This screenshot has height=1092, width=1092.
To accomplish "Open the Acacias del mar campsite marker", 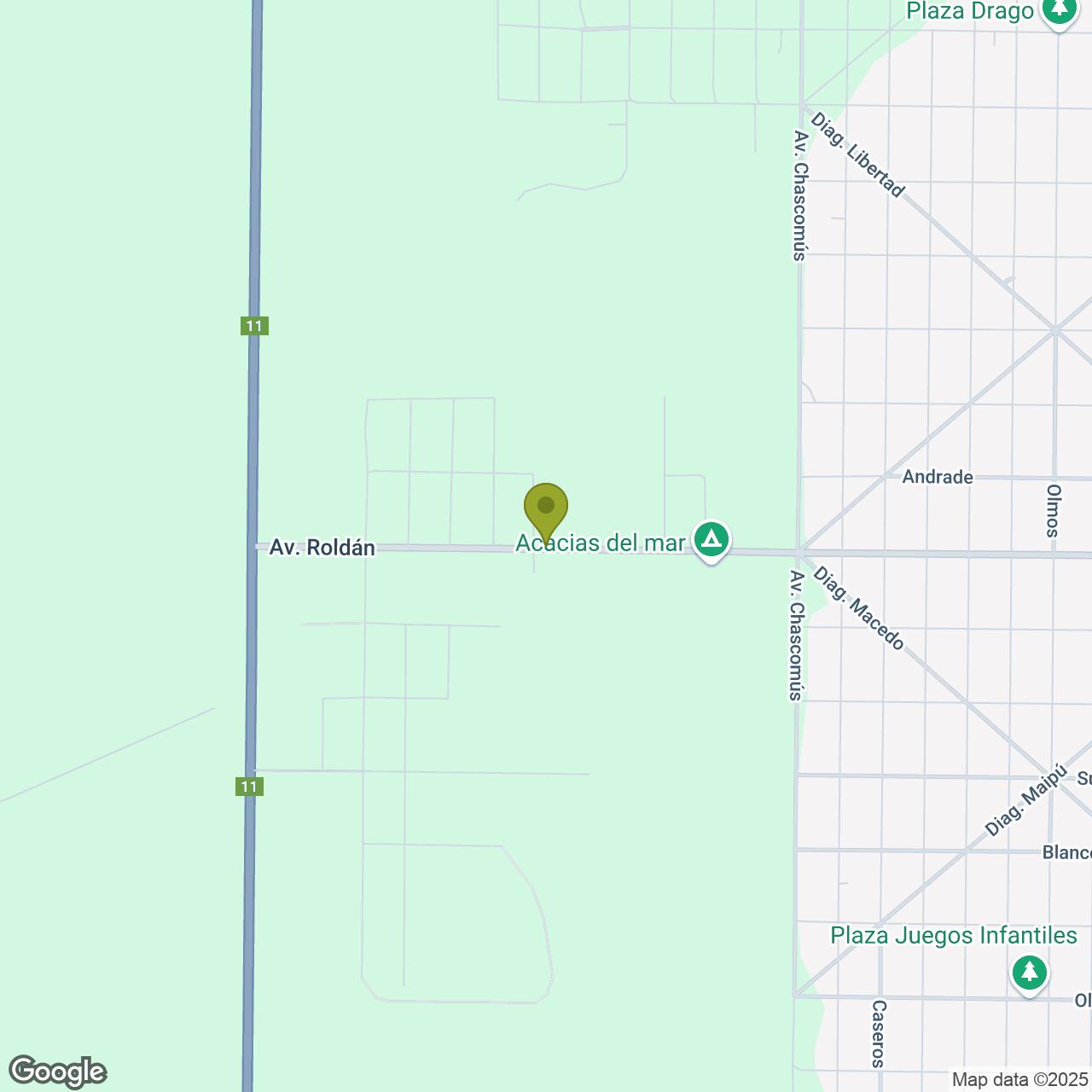I will tap(711, 540).
